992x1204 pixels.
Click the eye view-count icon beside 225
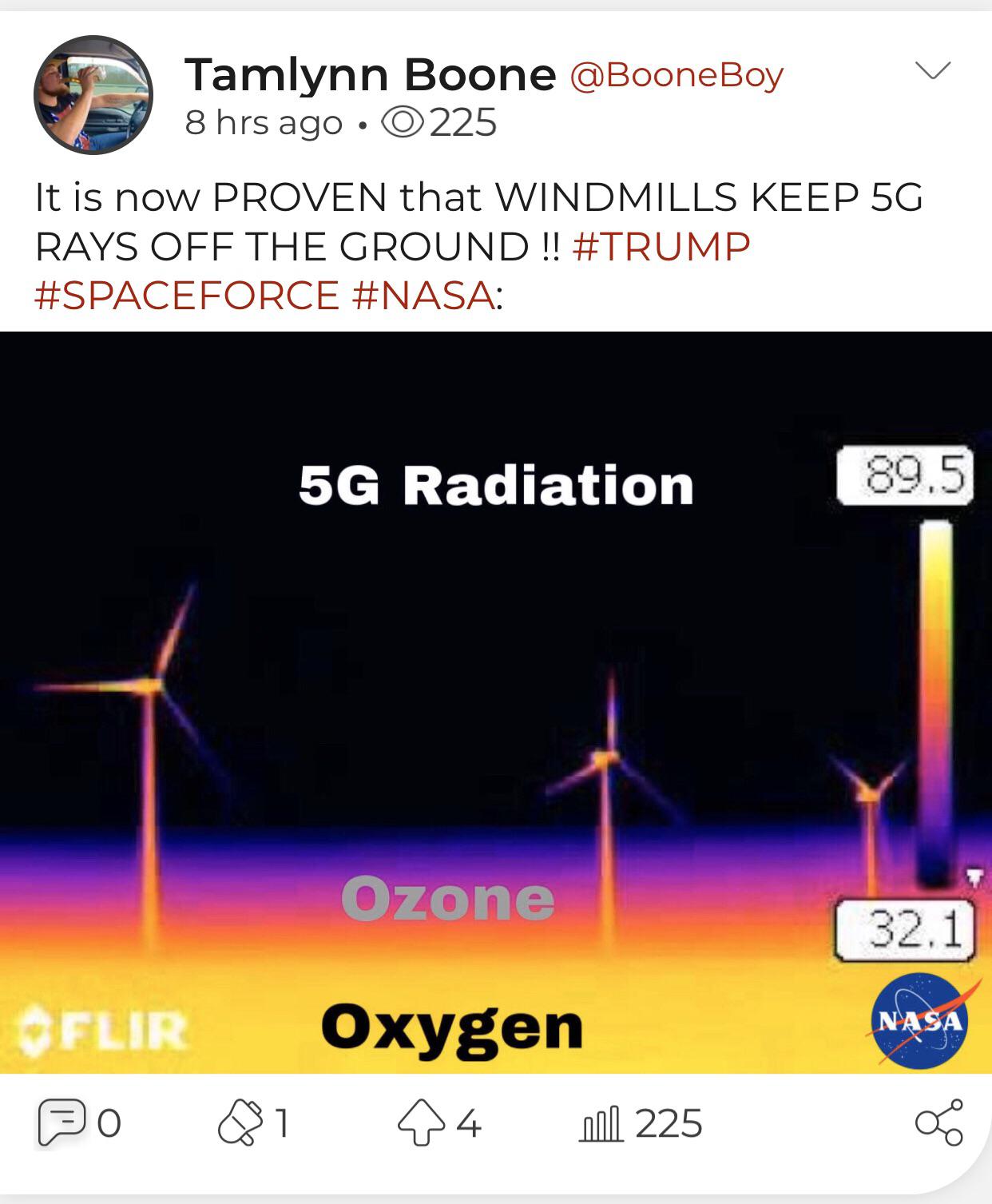point(402,121)
